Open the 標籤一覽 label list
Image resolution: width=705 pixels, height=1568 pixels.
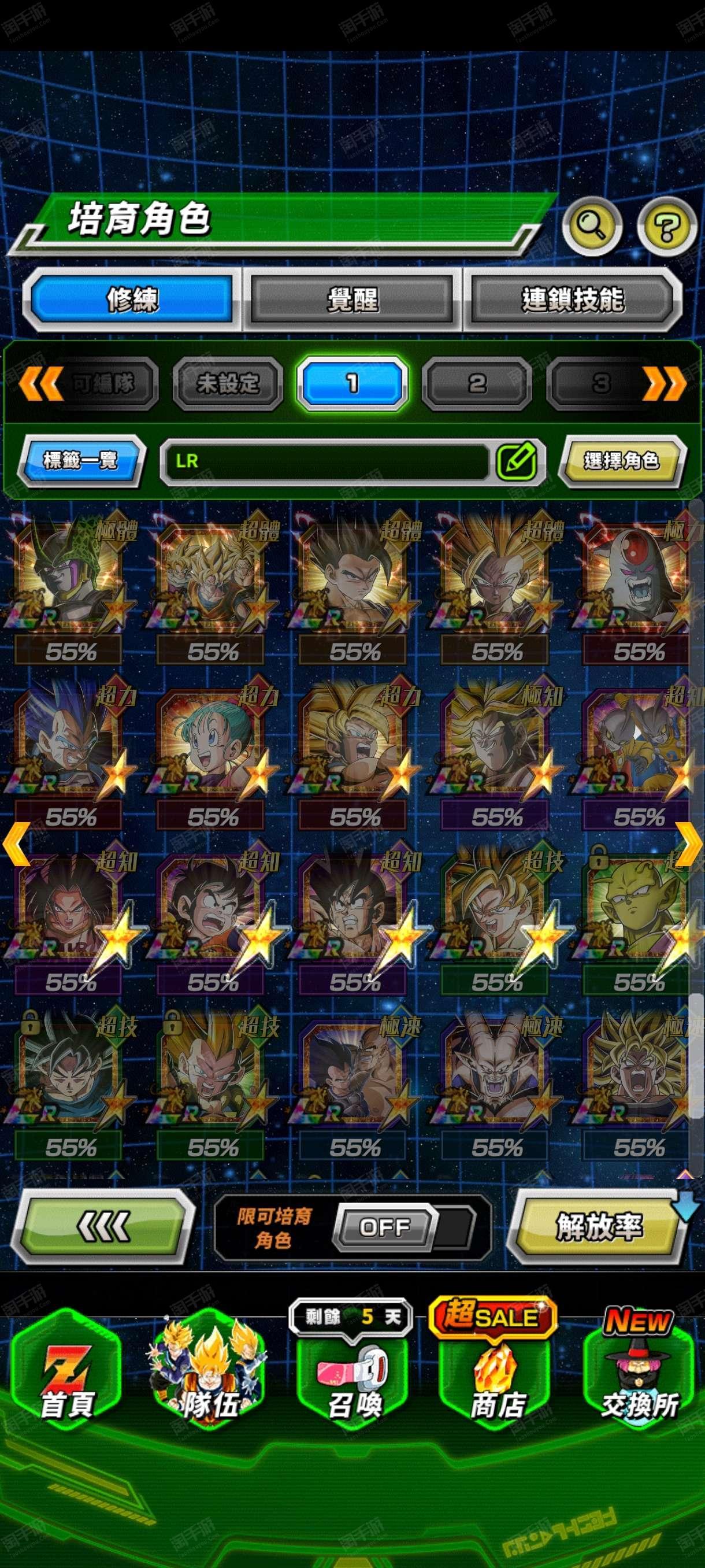(x=81, y=460)
